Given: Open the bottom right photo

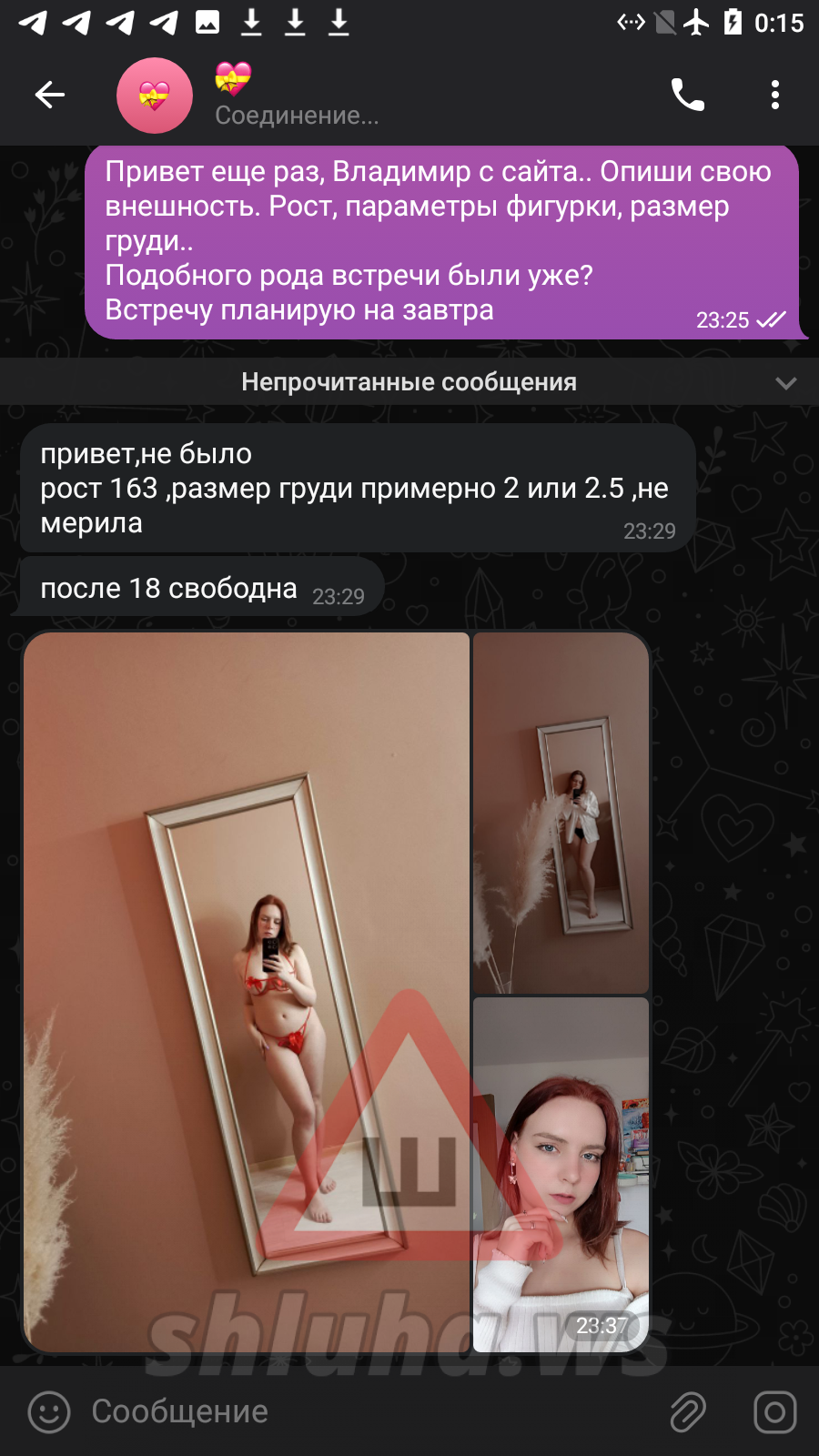Looking at the screenshot, I should (x=561, y=1174).
